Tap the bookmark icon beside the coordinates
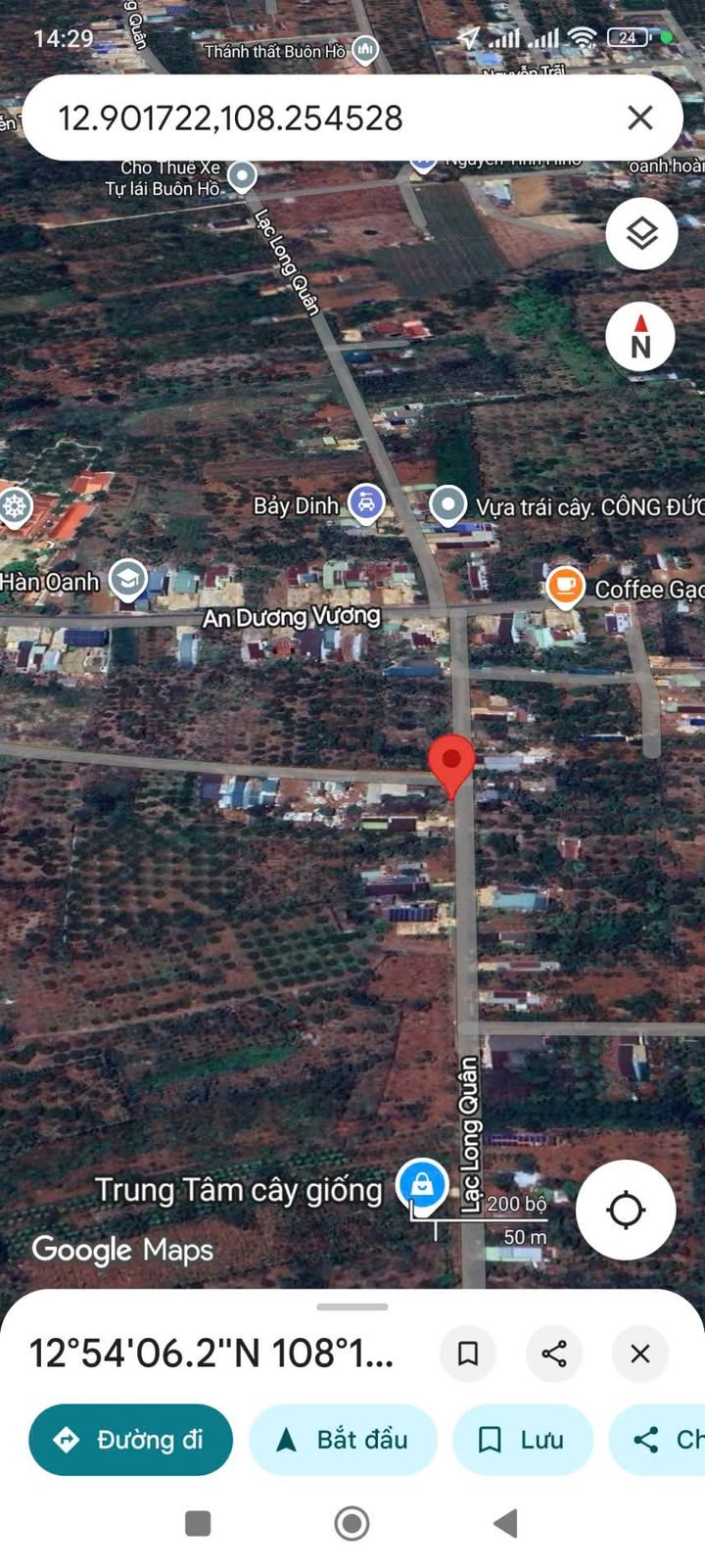 tap(468, 1354)
